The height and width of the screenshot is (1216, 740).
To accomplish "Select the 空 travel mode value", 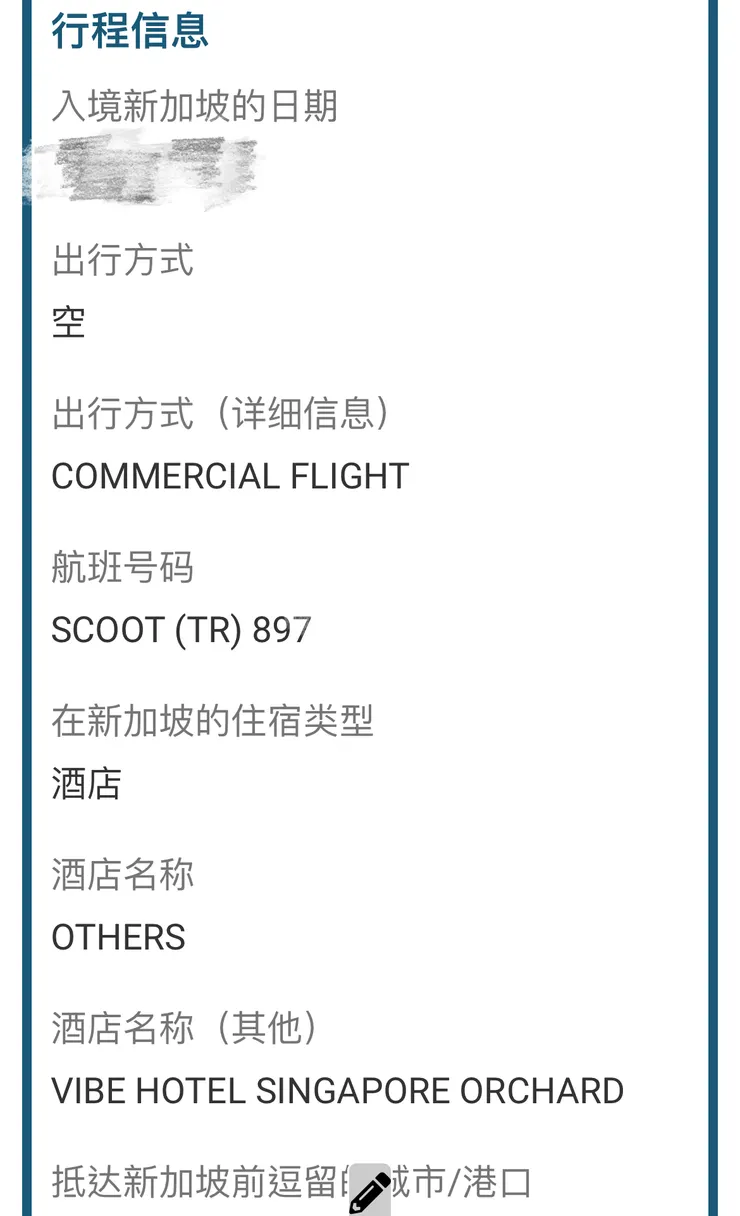I will (67, 321).
